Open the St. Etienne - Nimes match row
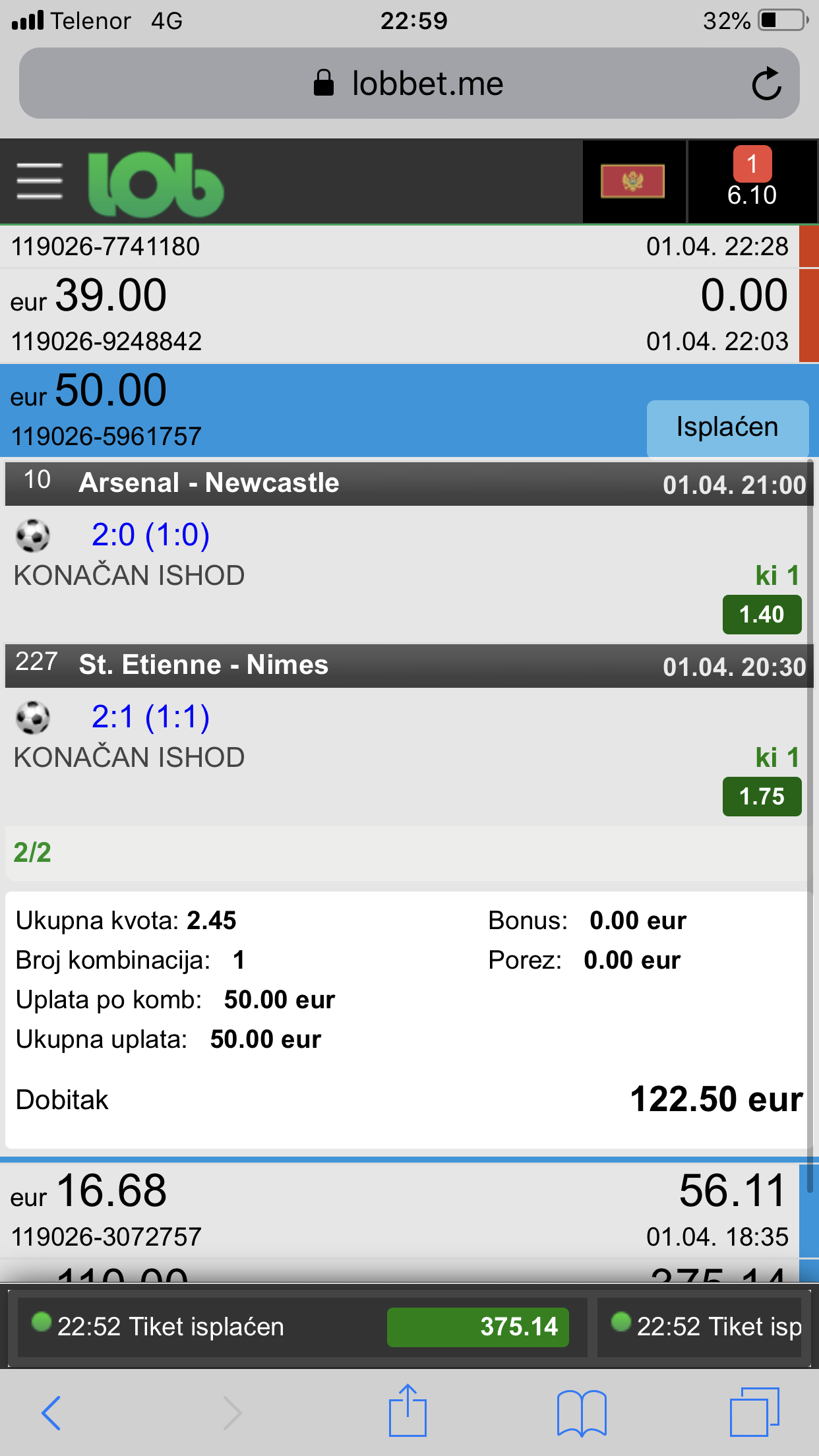The image size is (819, 1456). tap(409, 665)
